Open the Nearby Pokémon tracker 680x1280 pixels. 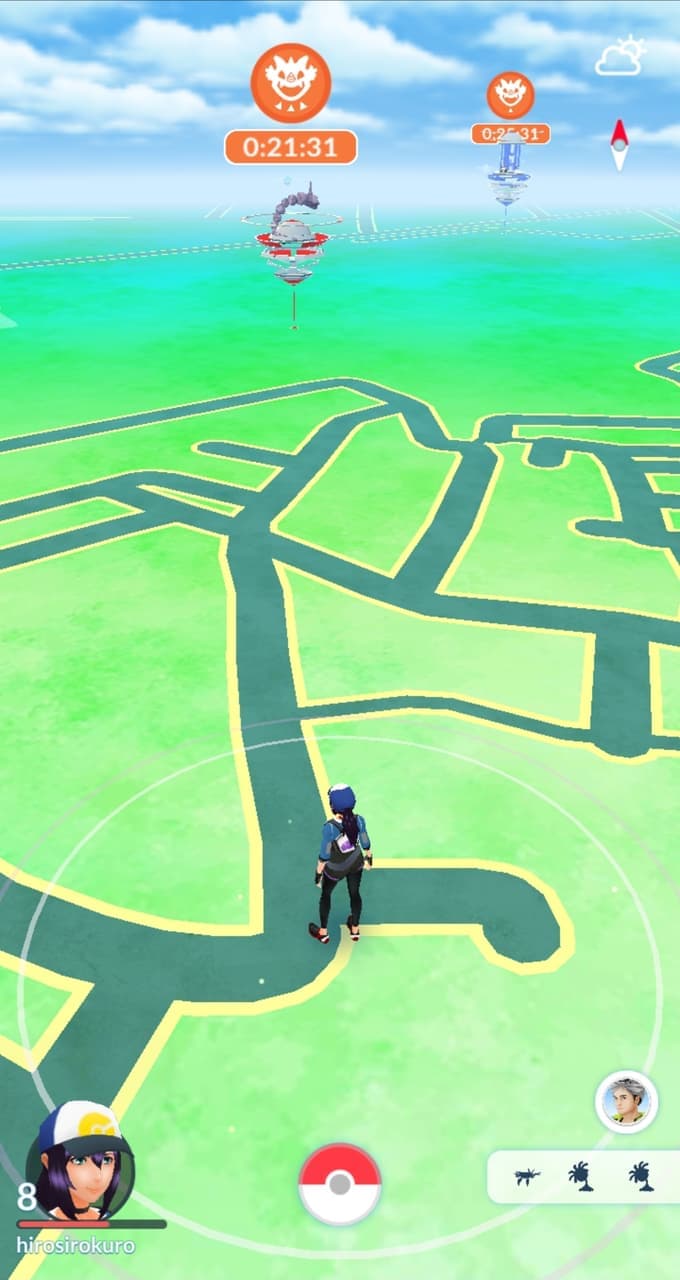[x=581, y=1177]
